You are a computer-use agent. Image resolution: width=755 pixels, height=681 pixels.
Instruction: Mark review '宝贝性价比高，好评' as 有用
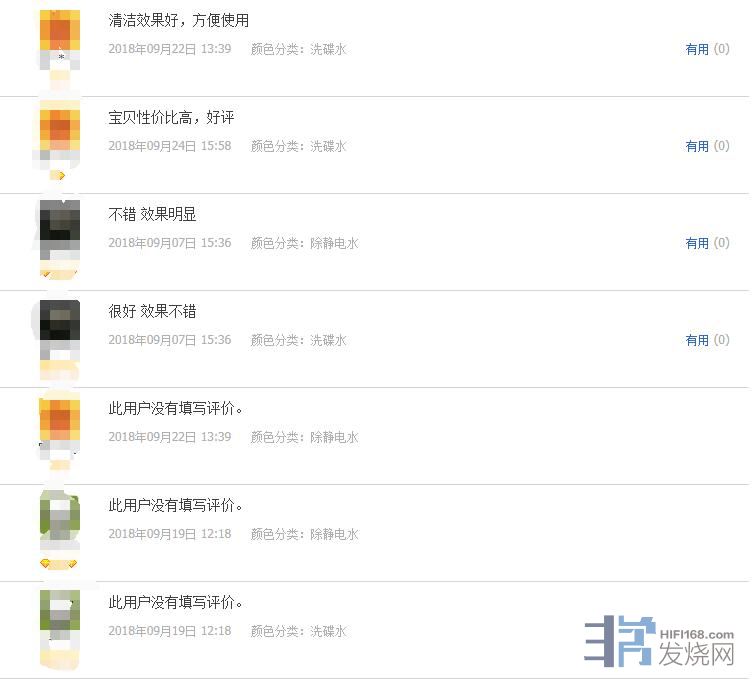pyautogui.click(x=697, y=146)
